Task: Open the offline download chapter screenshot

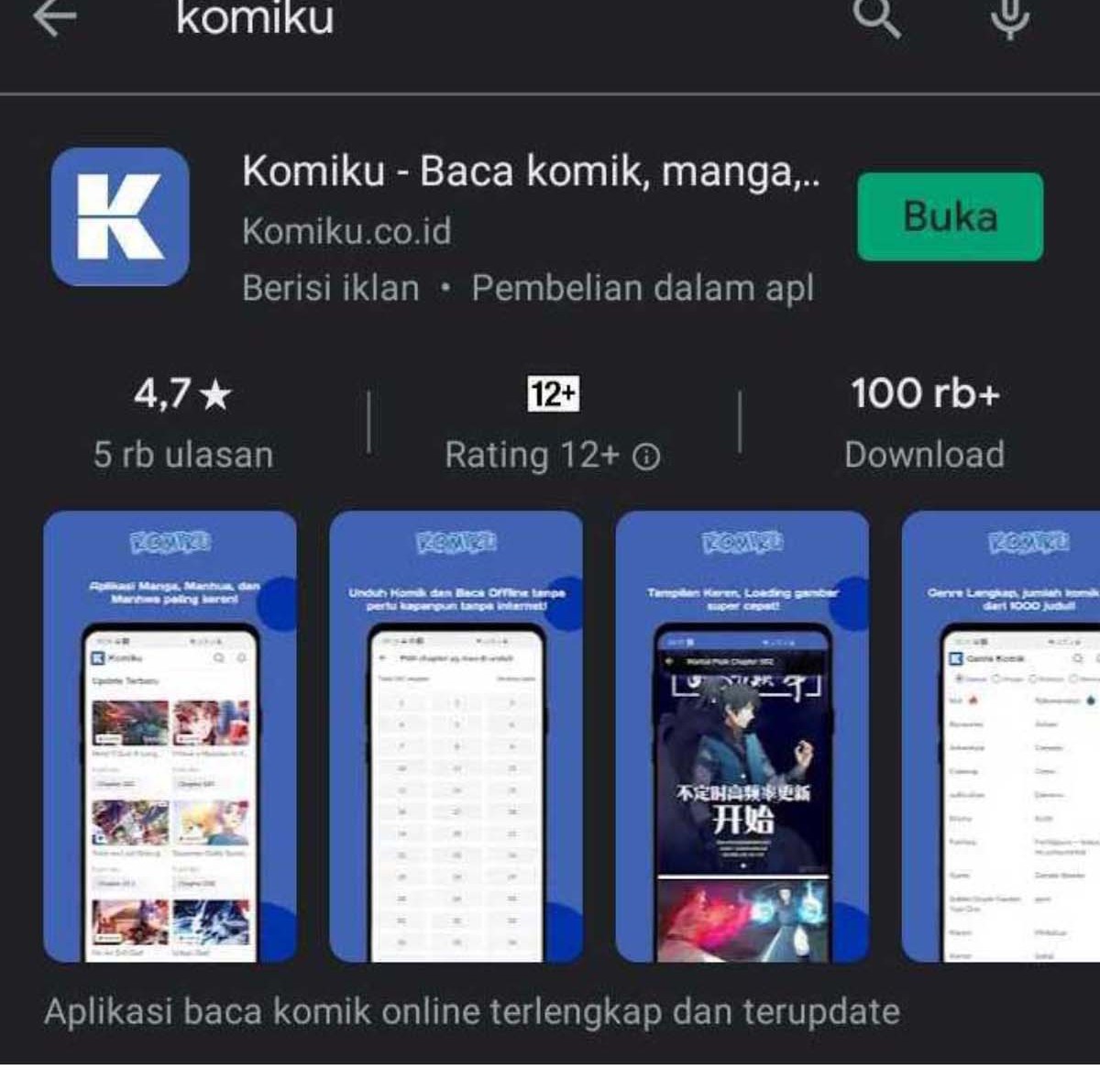Action: point(456,736)
